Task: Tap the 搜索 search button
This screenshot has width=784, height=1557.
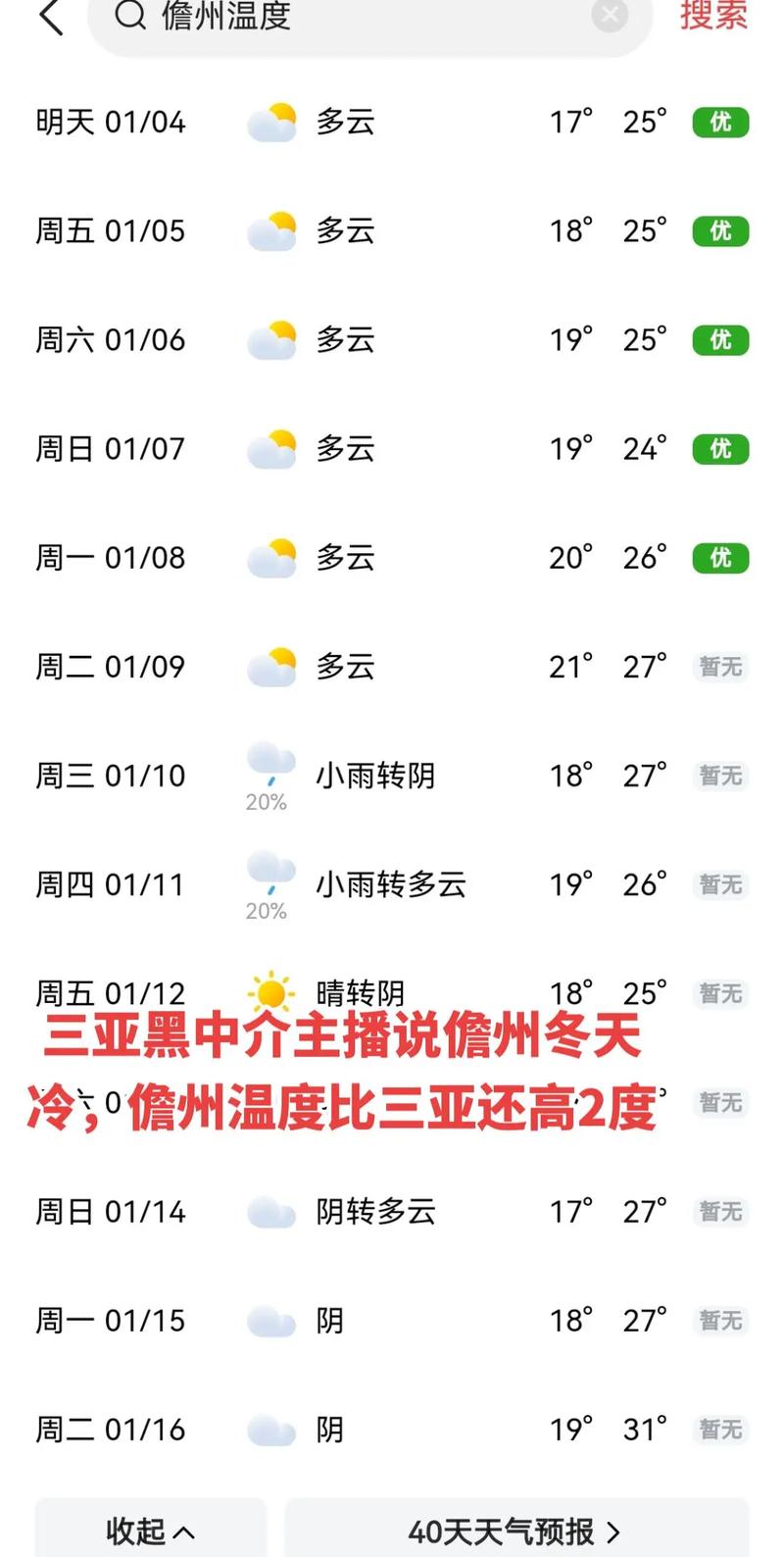Action: [714, 18]
